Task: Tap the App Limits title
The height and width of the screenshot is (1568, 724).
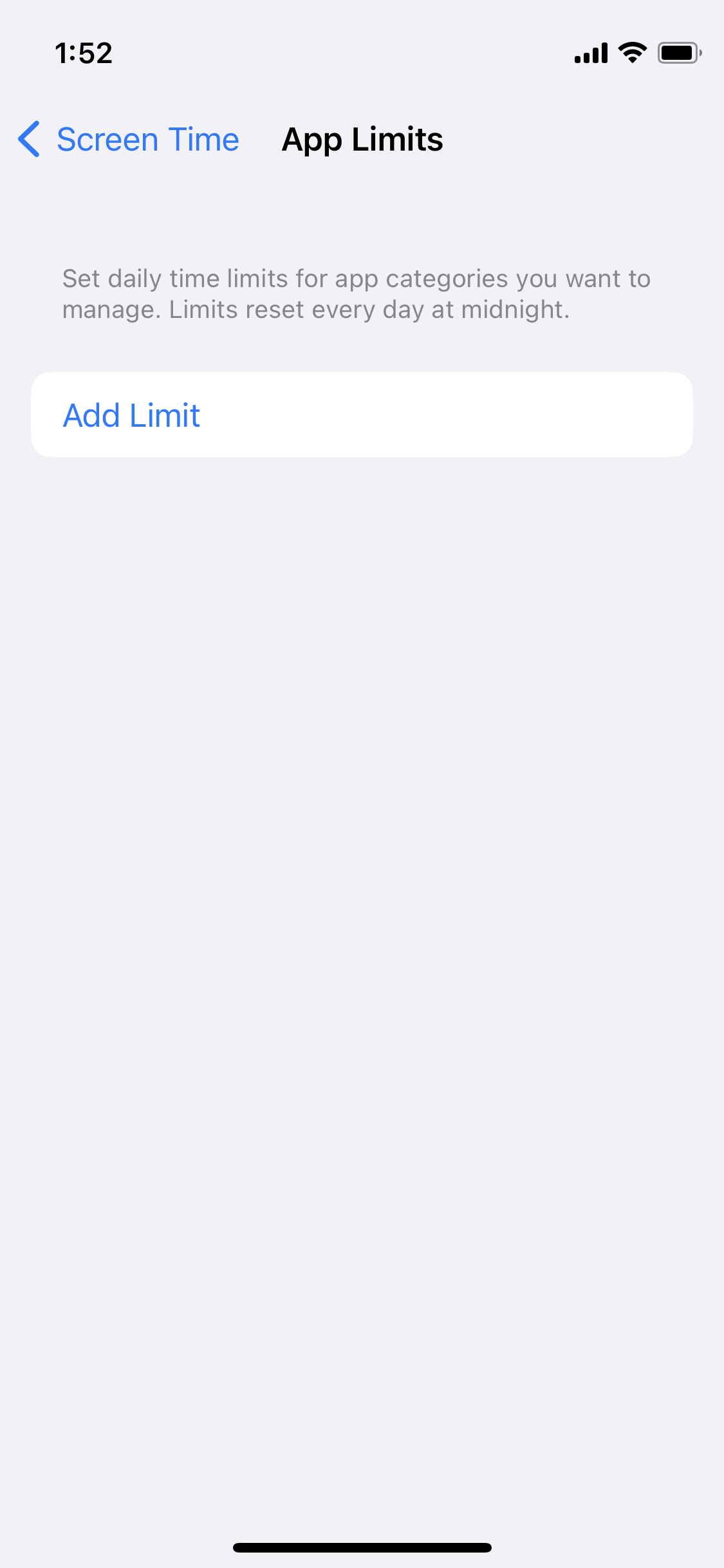Action: (362, 139)
